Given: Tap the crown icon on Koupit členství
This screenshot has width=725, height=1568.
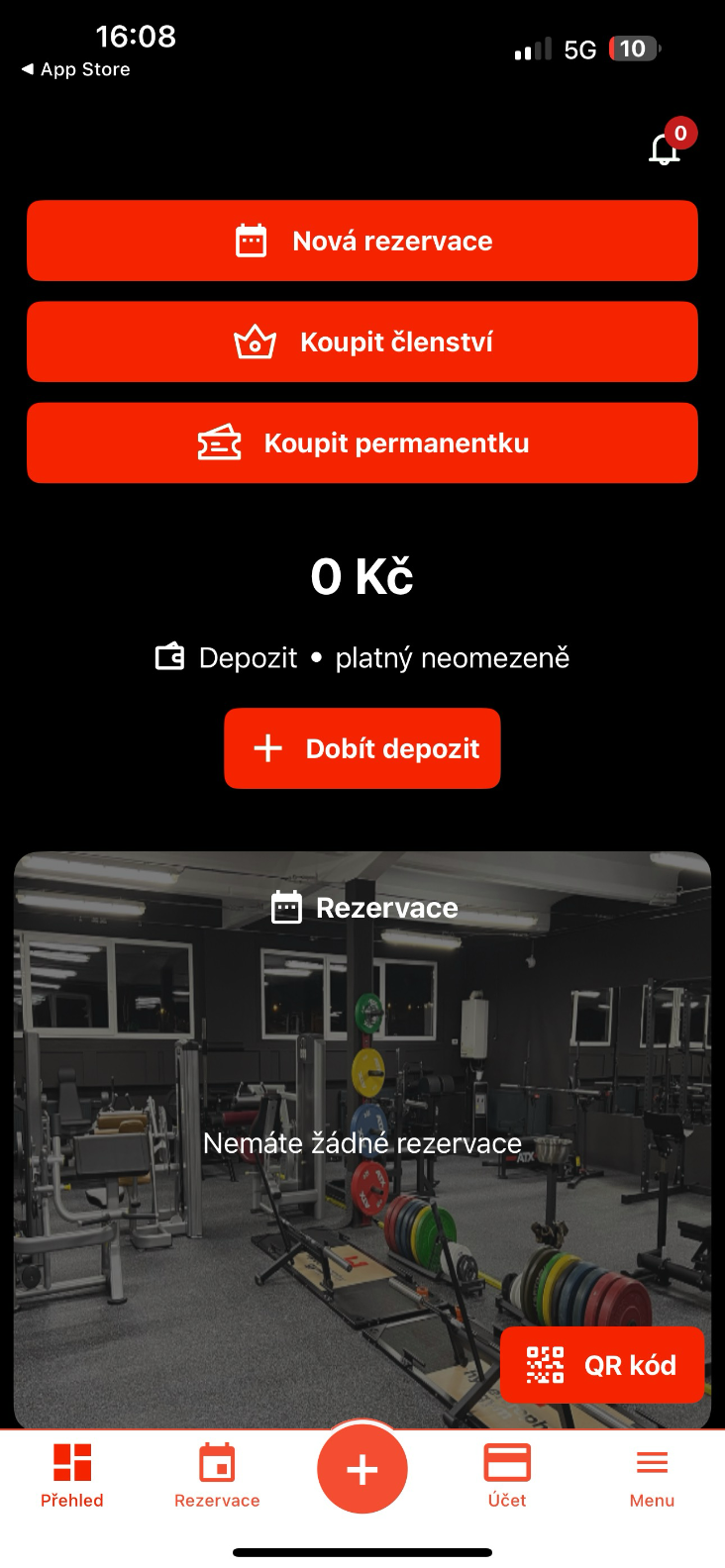Looking at the screenshot, I should click(x=257, y=342).
